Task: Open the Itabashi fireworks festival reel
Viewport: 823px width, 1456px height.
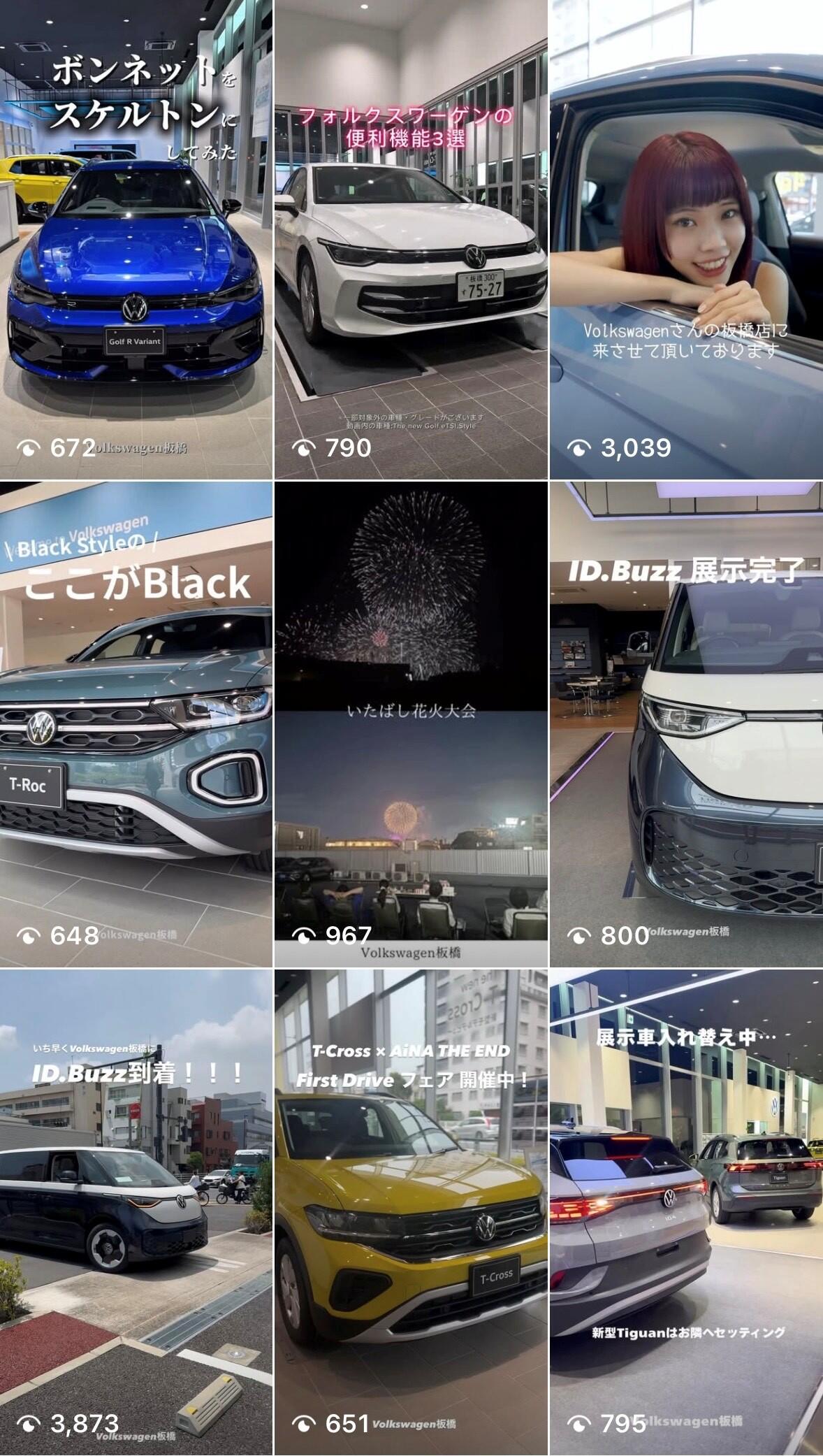Action: (x=410, y=724)
